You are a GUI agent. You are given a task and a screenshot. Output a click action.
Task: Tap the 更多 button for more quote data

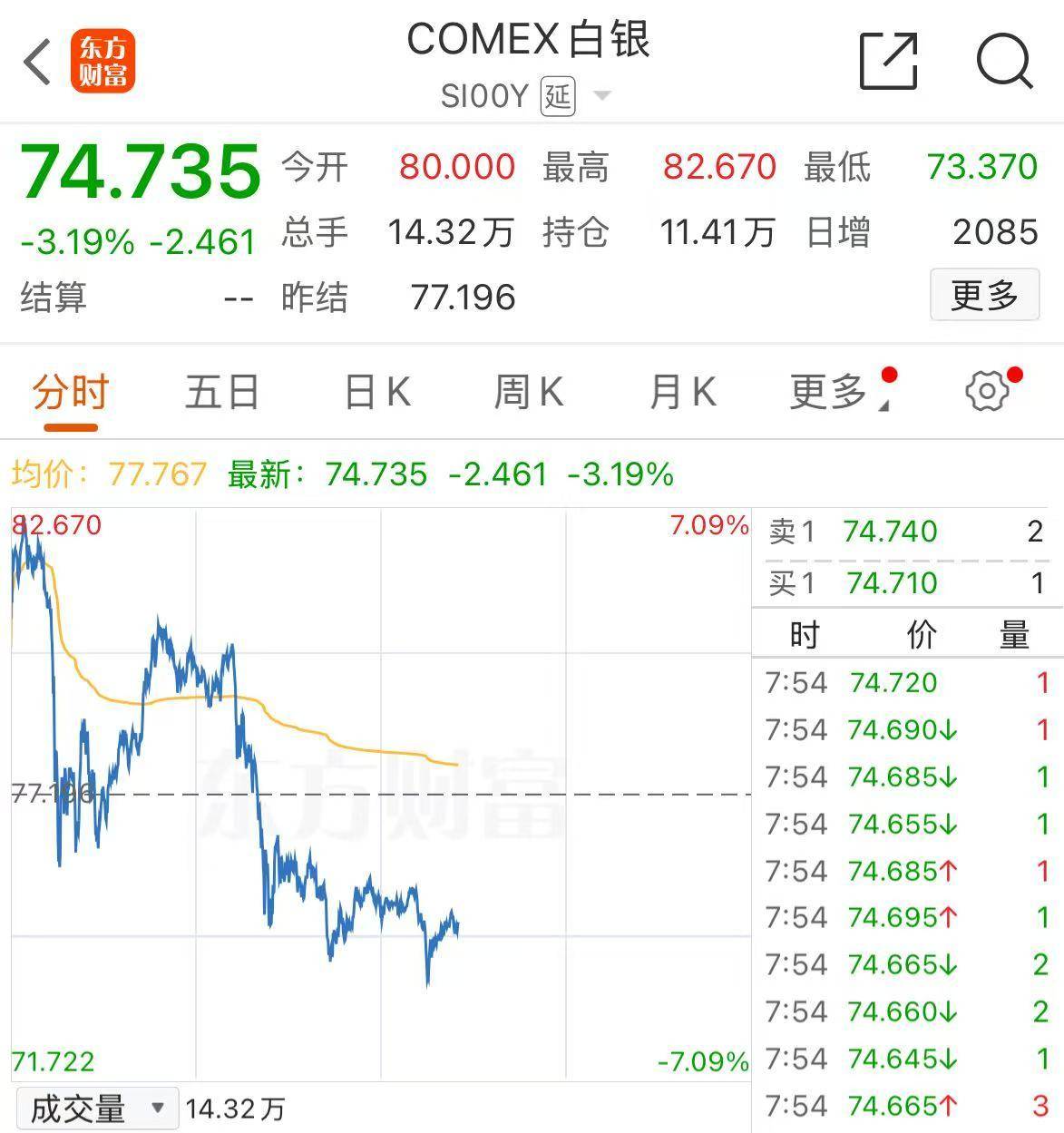(x=984, y=295)
